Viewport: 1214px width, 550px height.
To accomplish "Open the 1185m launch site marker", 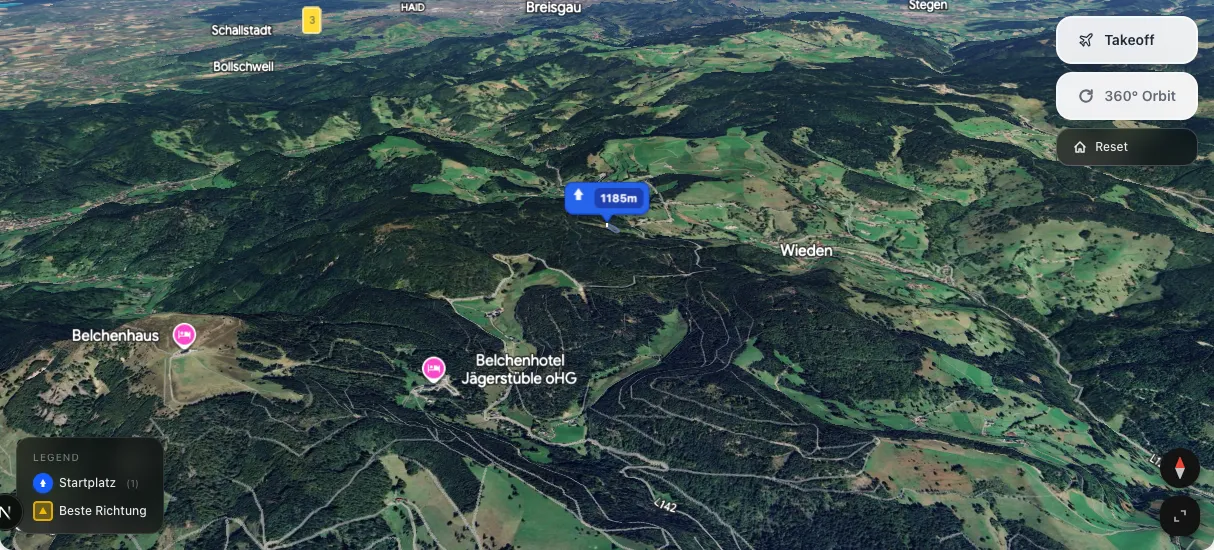I will [607, 198].
